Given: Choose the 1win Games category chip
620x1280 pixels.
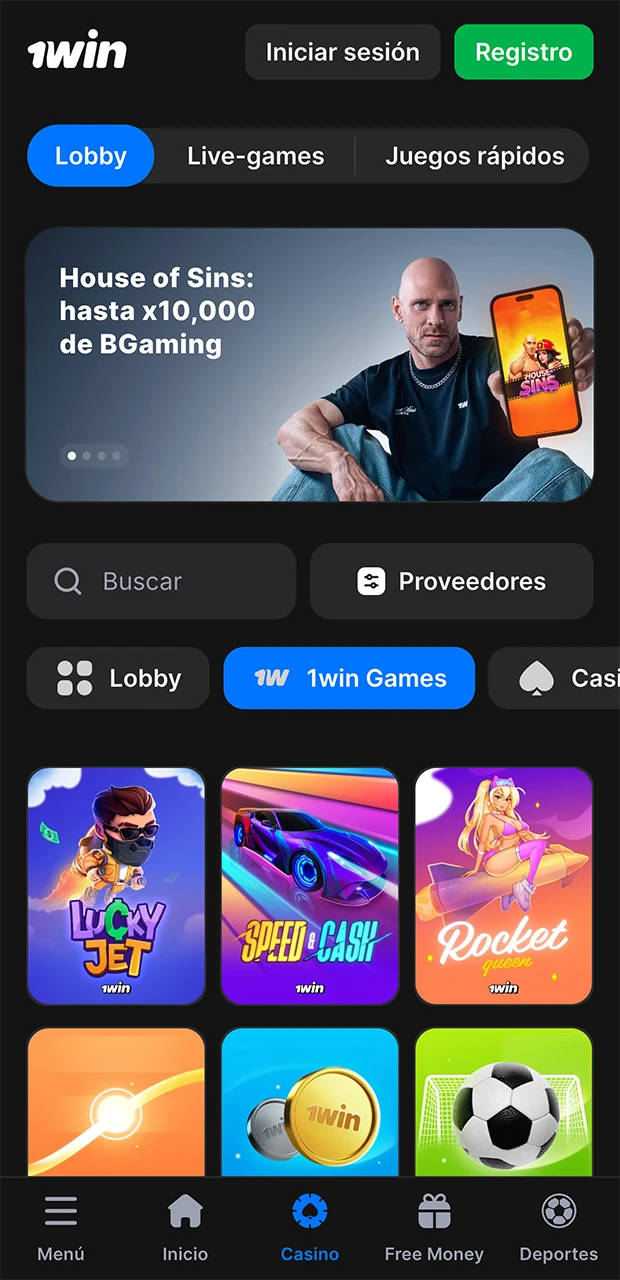Looking at the screenshot, I should (x=348, y=678).
